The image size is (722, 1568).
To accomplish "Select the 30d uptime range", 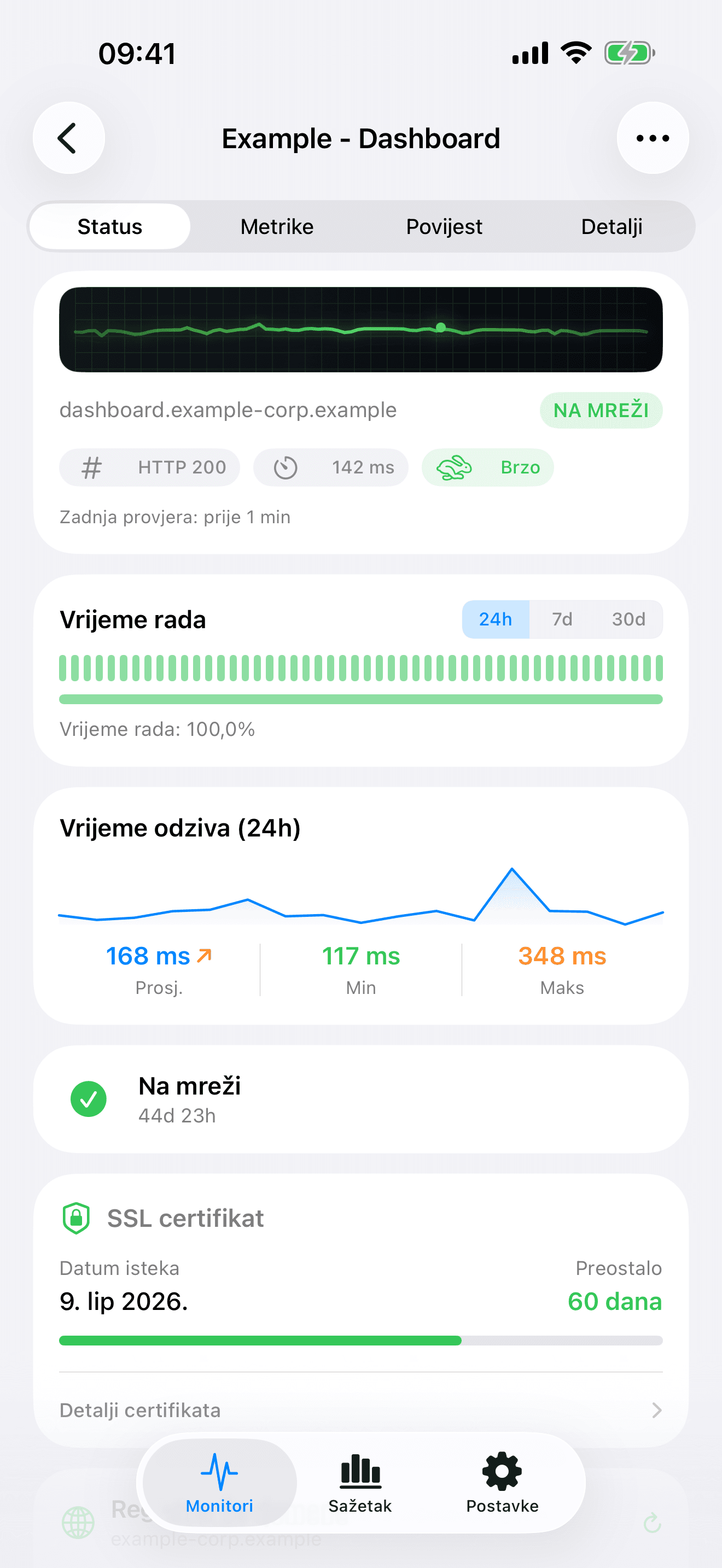I will coord(629,619).
